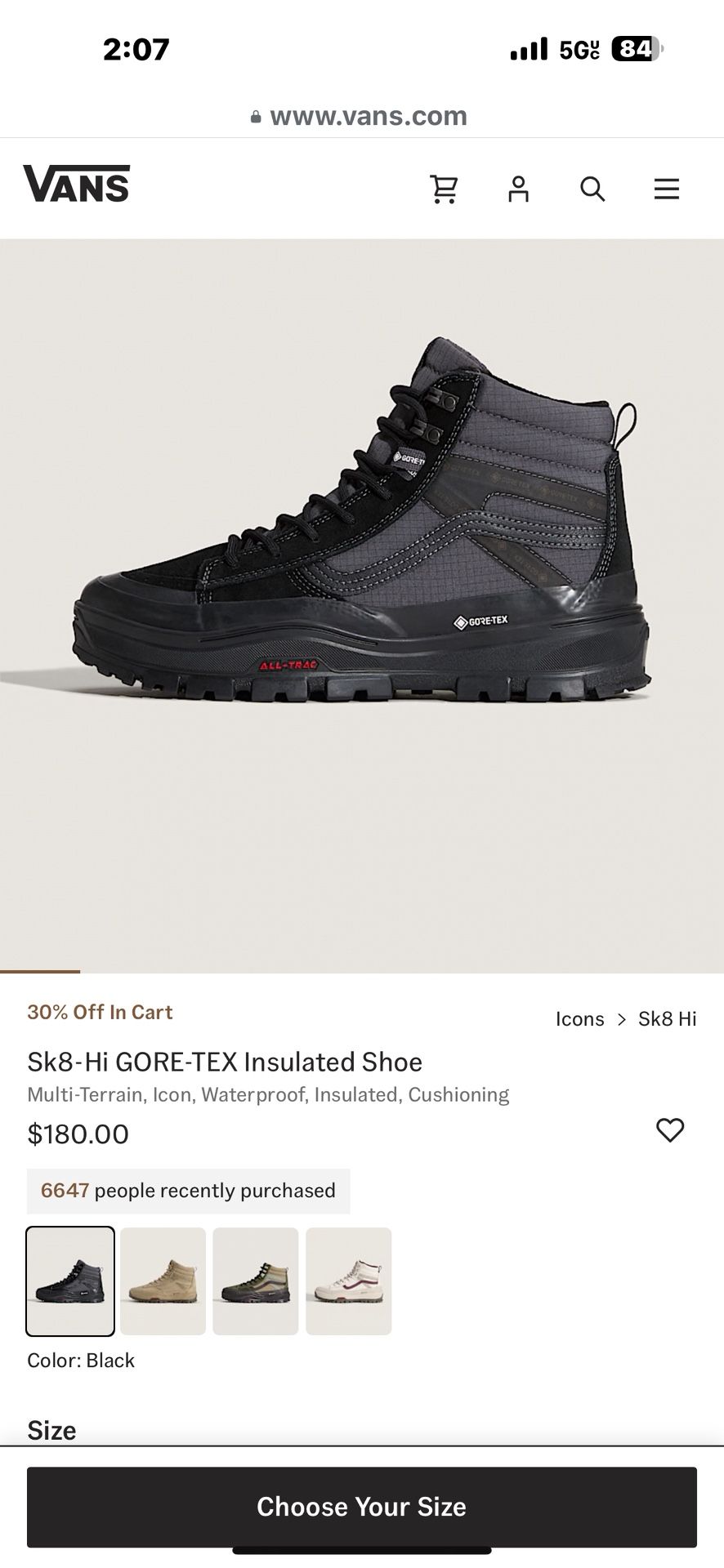Select the green olive color swatch

(256, 1281)
